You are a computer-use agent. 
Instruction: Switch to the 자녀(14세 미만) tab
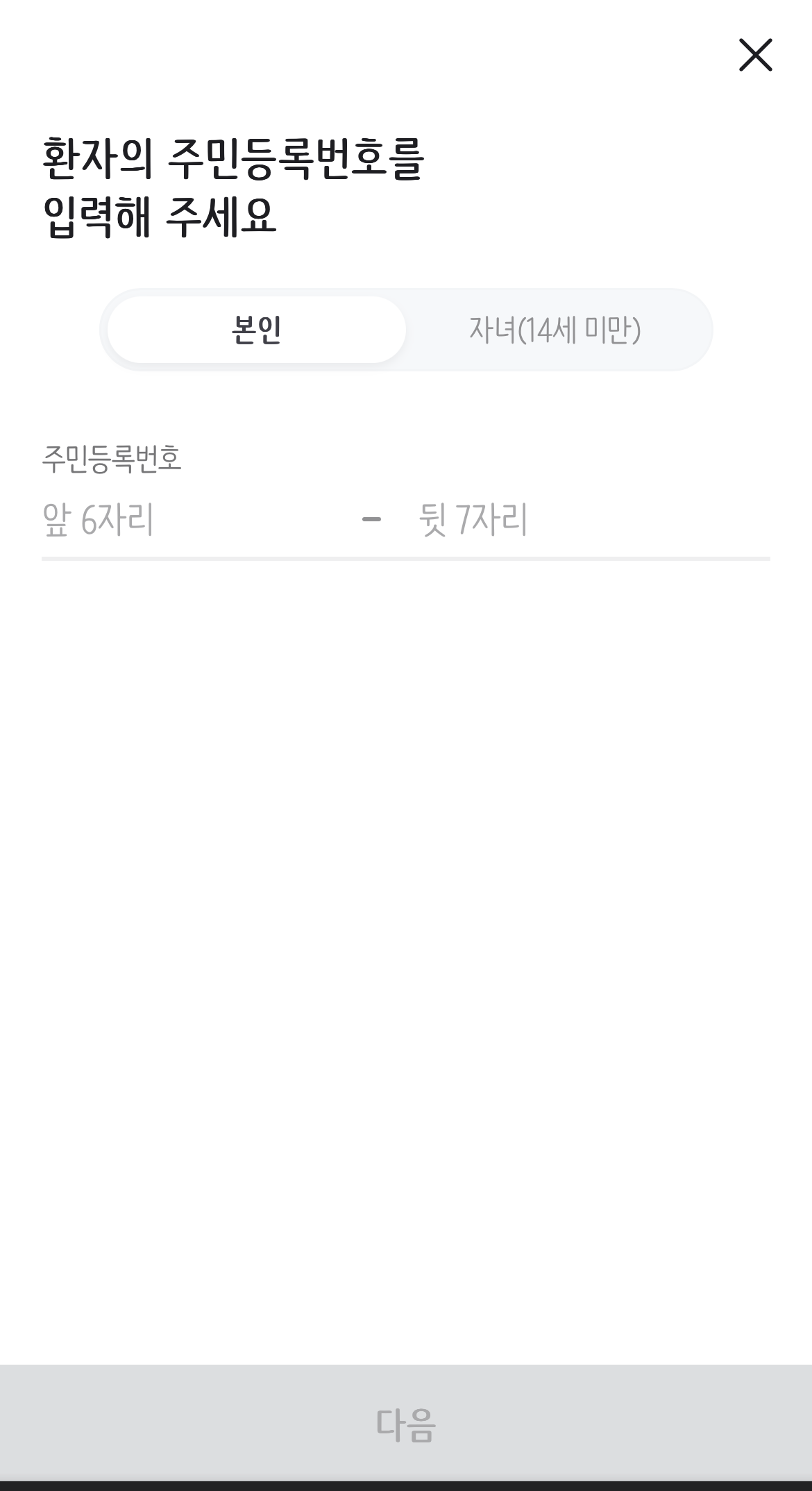point(555,330)
